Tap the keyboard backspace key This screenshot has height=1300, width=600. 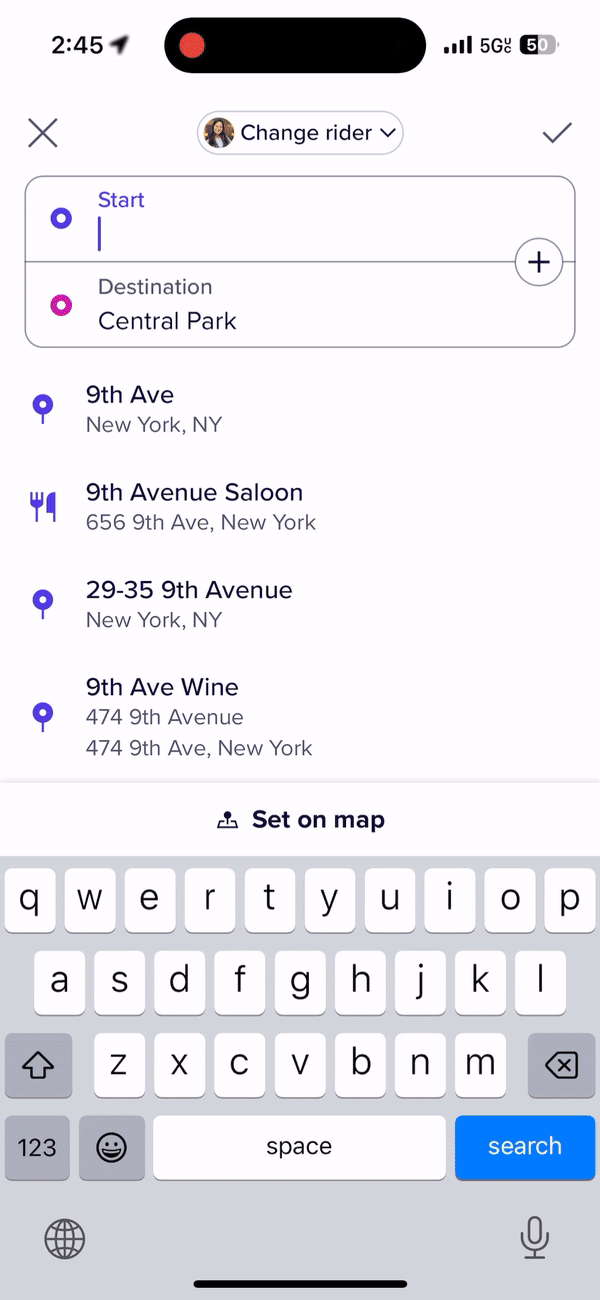point(562,1065)
